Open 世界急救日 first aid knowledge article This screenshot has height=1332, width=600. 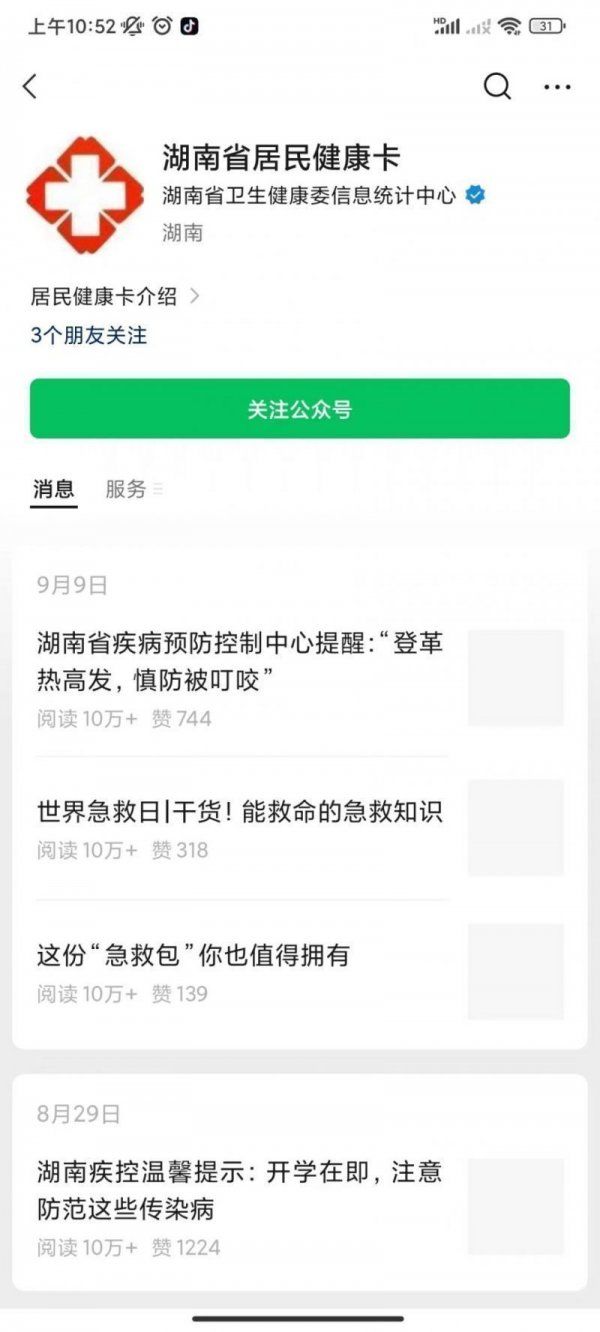click(x=300, y=828)
